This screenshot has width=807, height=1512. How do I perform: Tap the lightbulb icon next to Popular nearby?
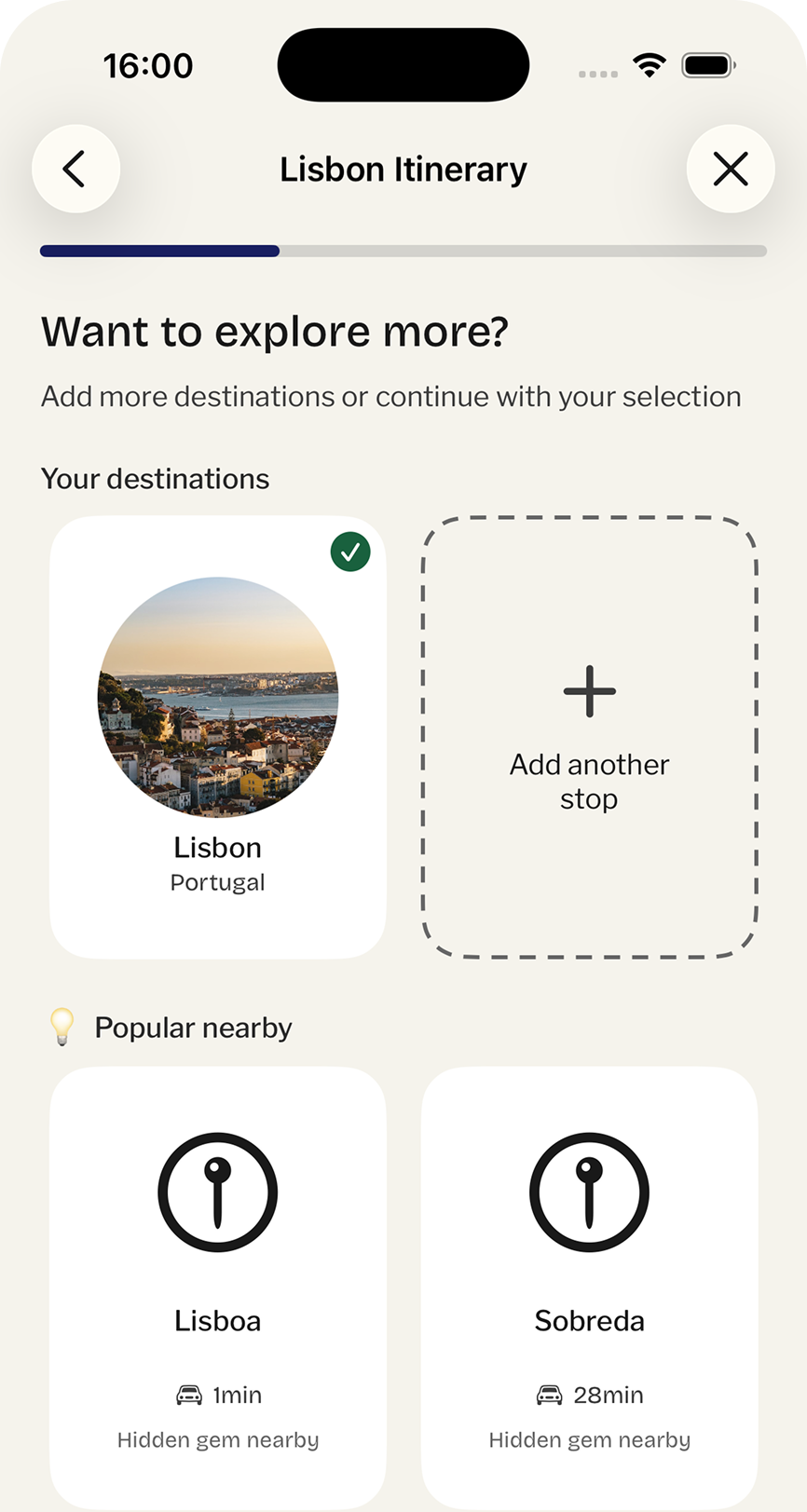coord(62,1027)
